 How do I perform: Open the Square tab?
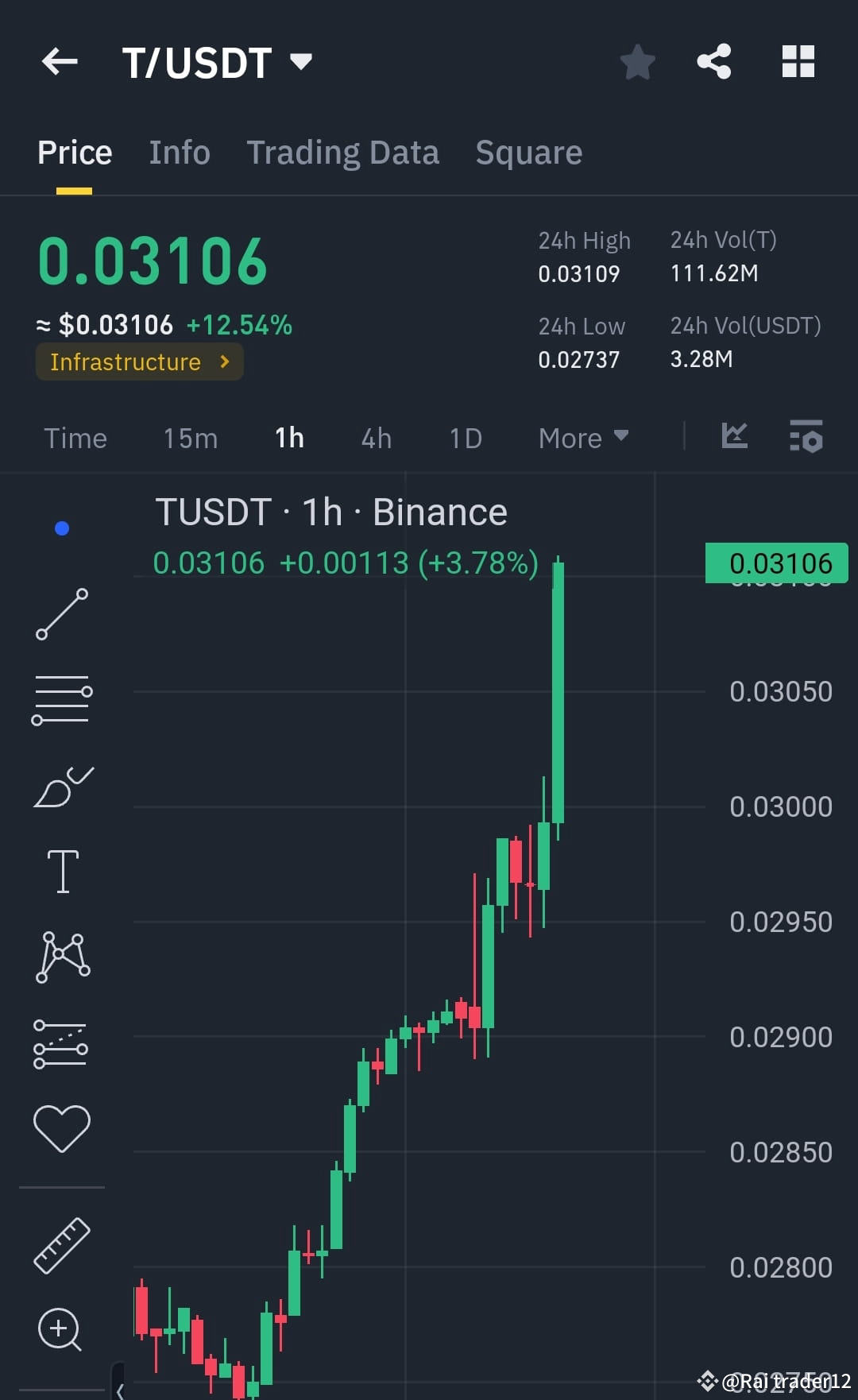528,152
